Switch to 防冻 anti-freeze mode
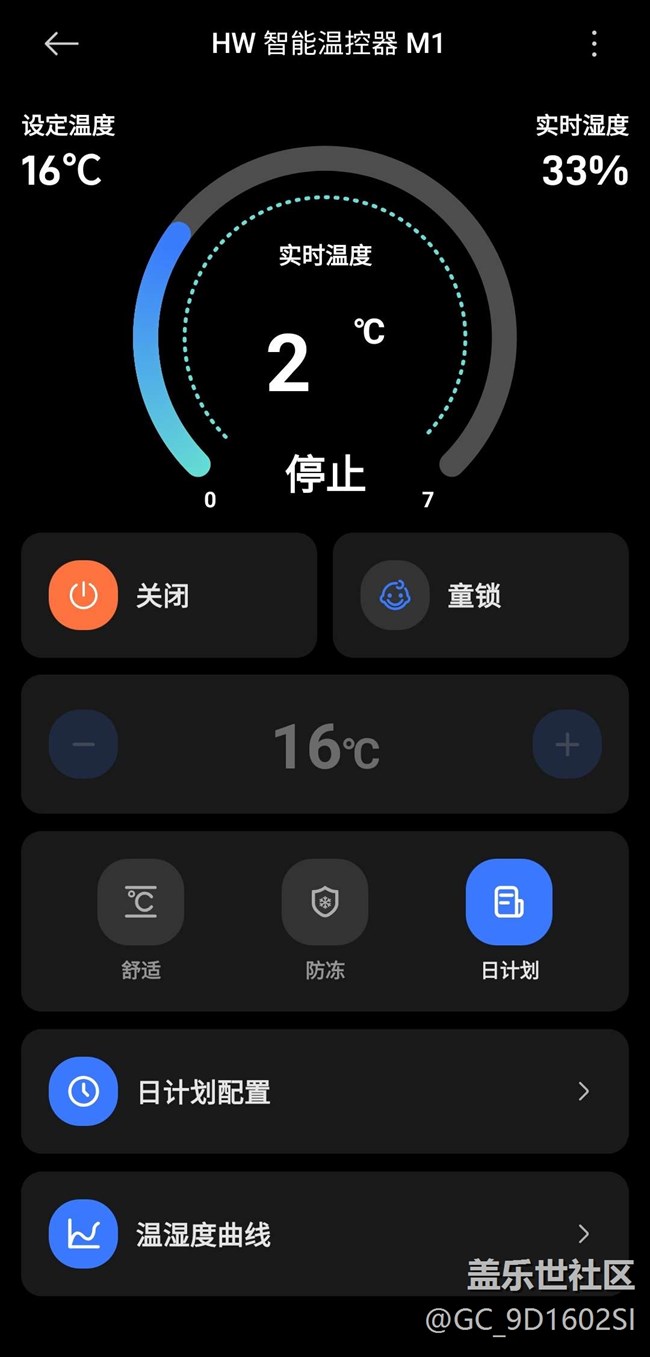 click(325, 903)
